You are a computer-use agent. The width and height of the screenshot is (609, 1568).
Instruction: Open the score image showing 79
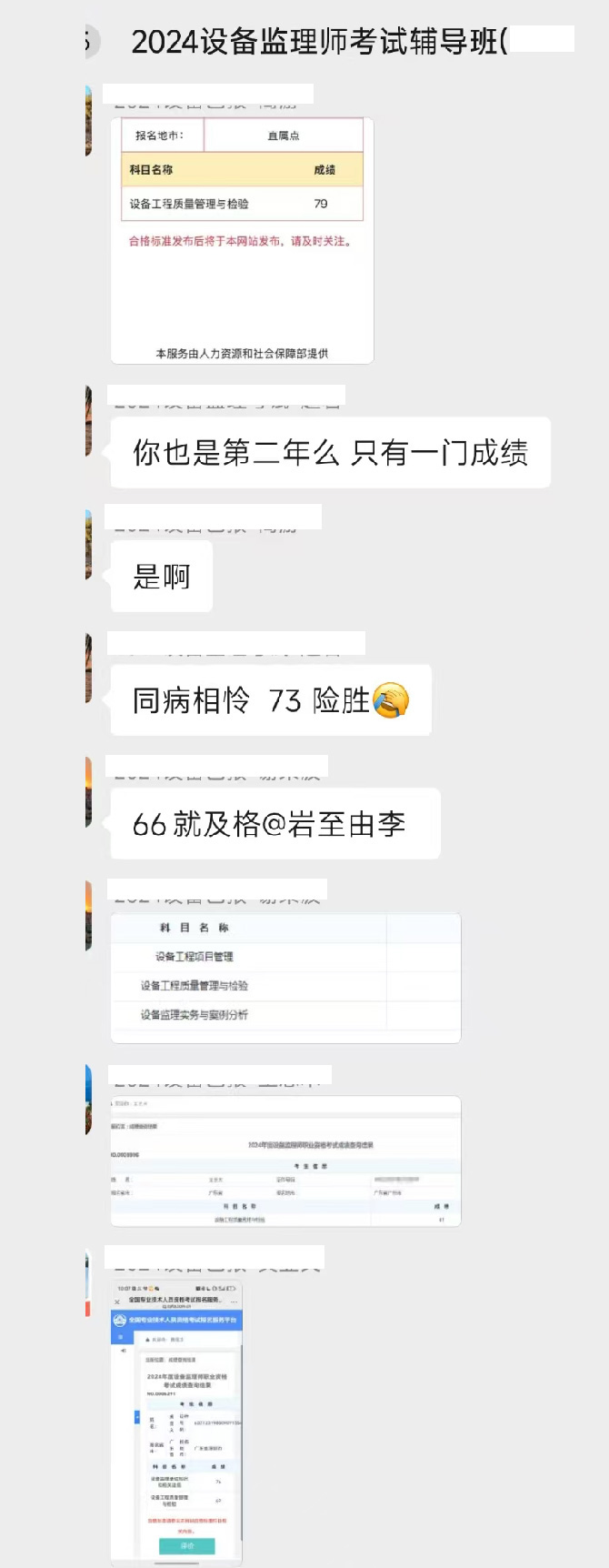point(242,241)
